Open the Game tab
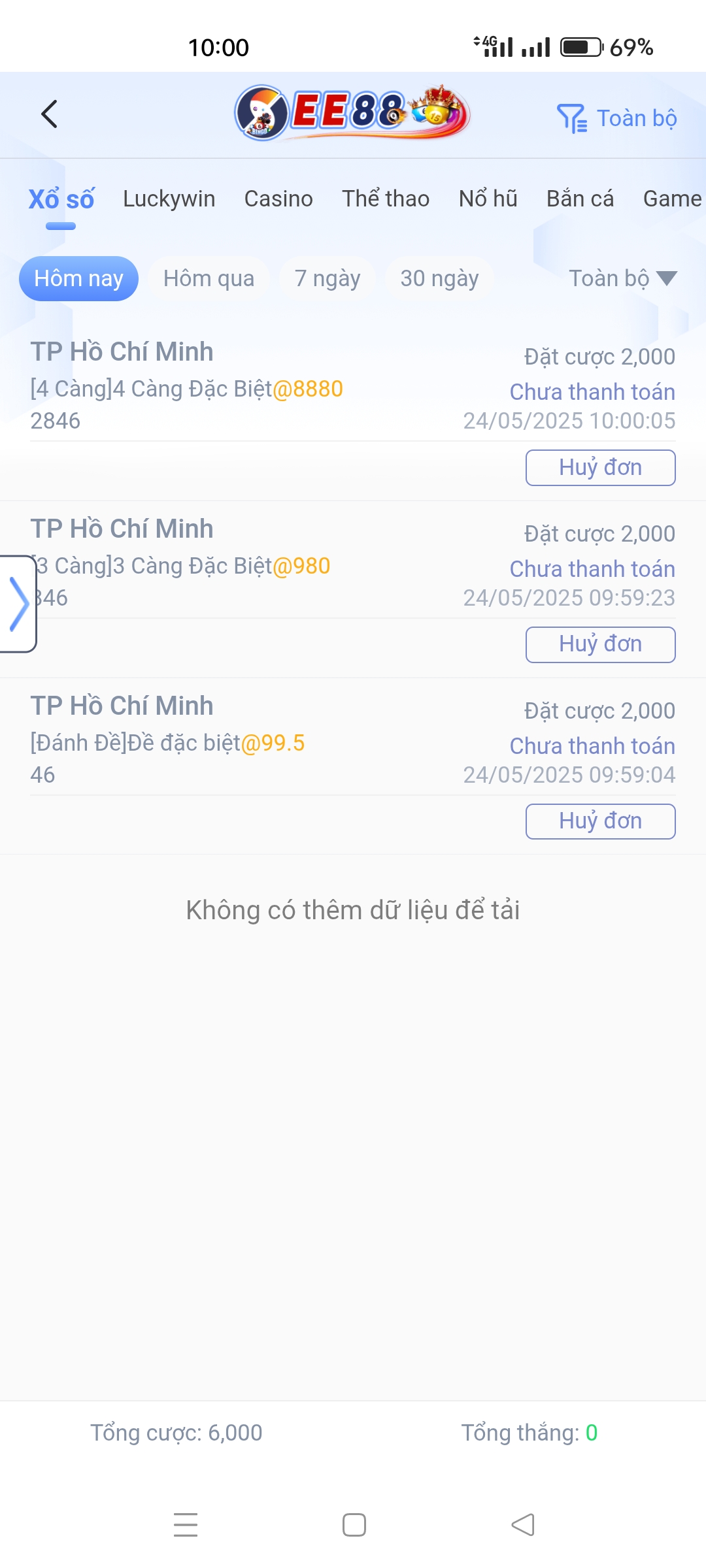The height and width of the screenshot is (1568, 706). click(x=672, y=199)
